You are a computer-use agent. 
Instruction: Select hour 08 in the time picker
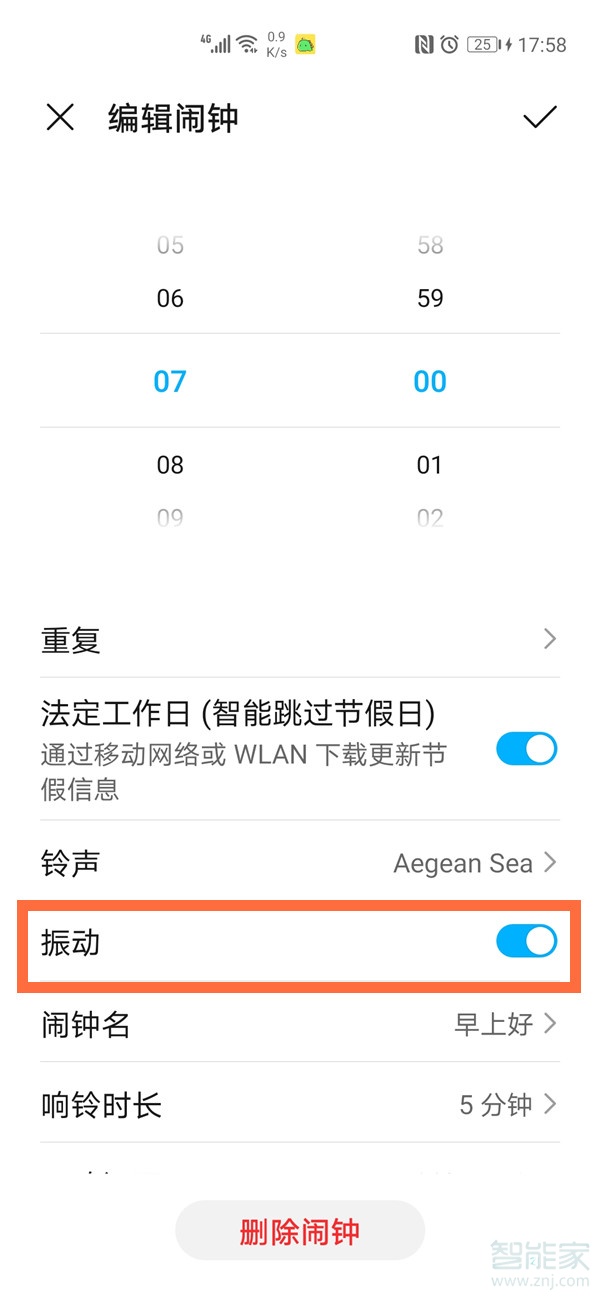170,465
